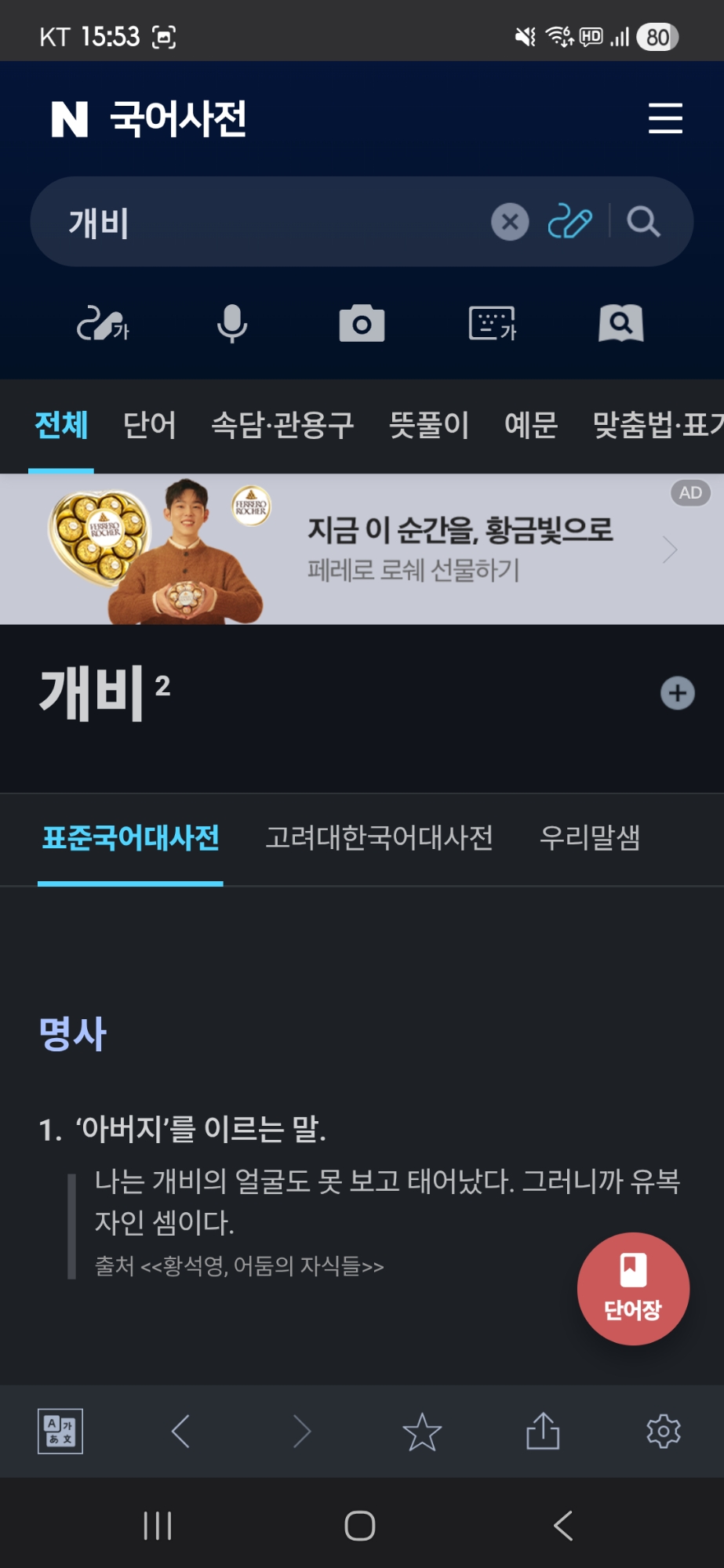
Task: Open the Korean keyboard input tool
Action: point(492,323)
